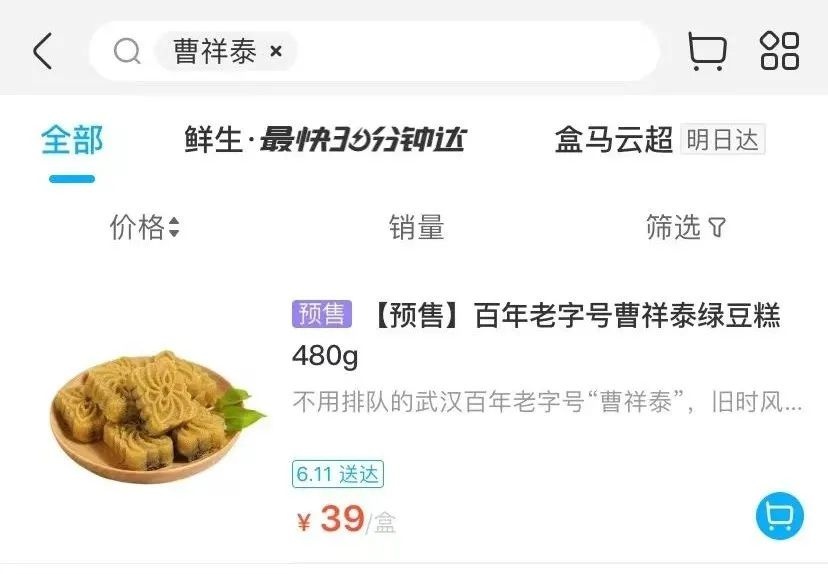Add 绿豆糕 to cart with blue button
The height and width of the screenshot is (574, 828).
coord(779,516)
